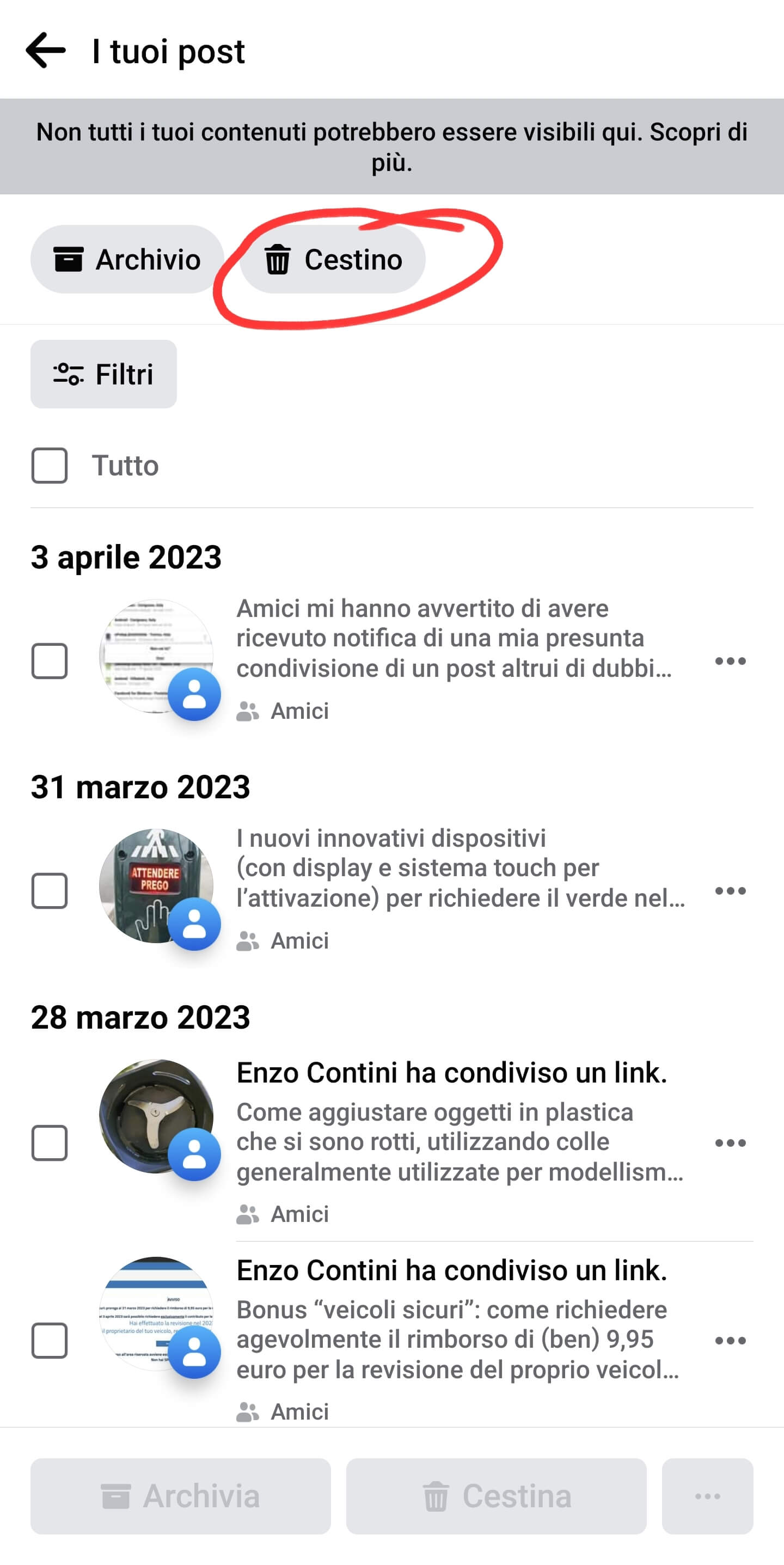Check the Tutto select-all box
784x1565 pixels.
(49, 466)
